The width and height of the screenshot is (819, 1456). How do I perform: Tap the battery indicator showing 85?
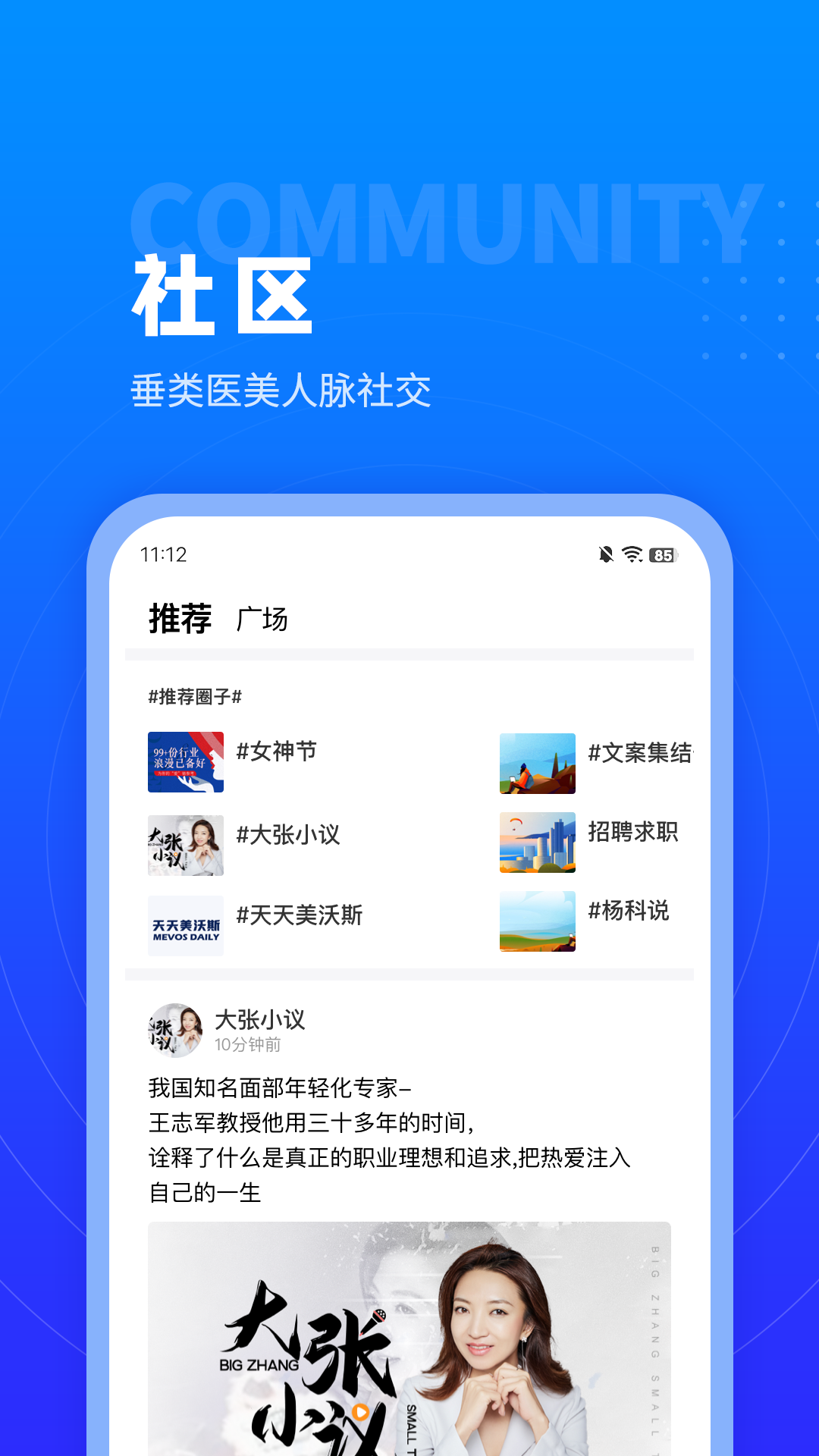(662, 556)
